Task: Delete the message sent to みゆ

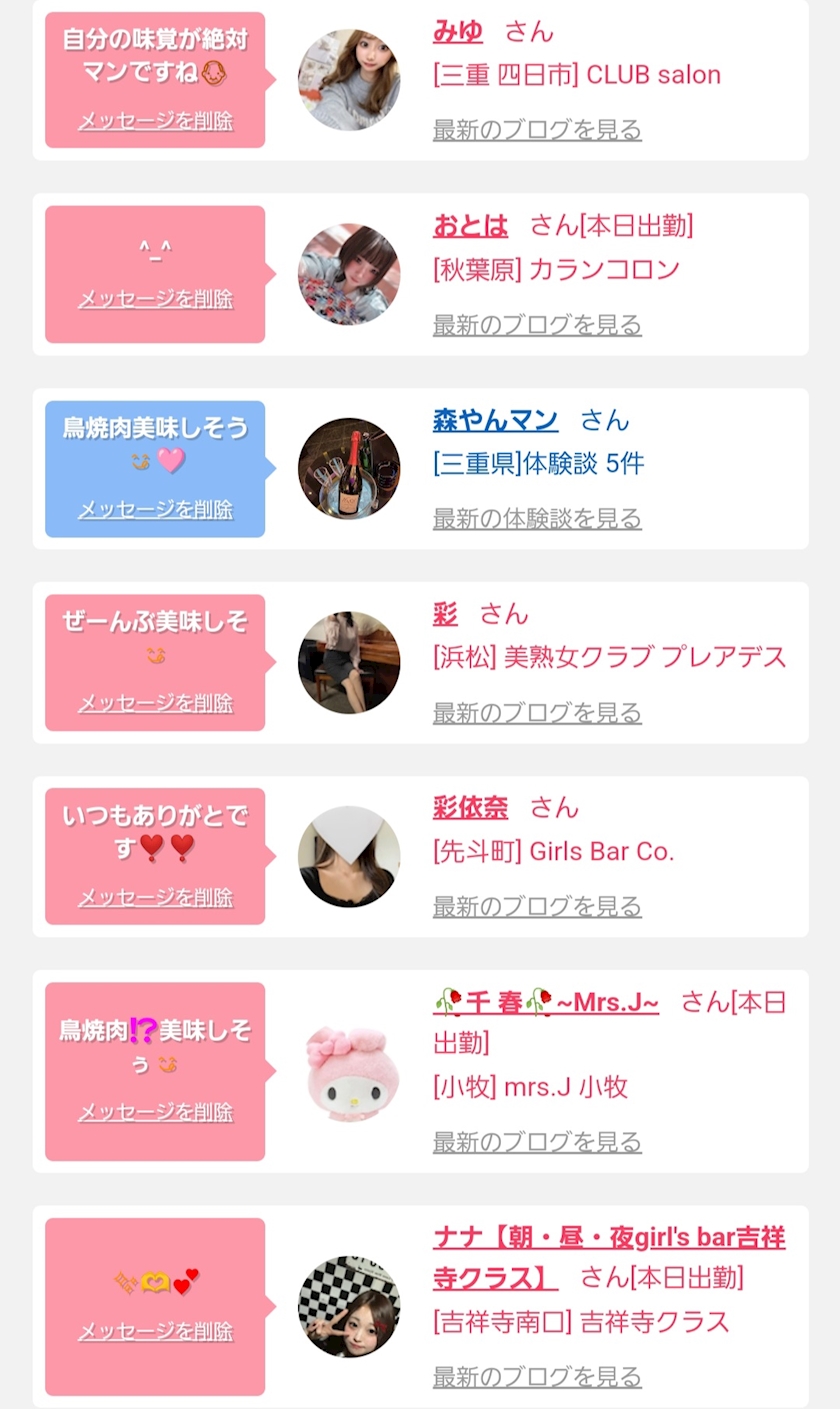Action: click(x=155, y=121)
